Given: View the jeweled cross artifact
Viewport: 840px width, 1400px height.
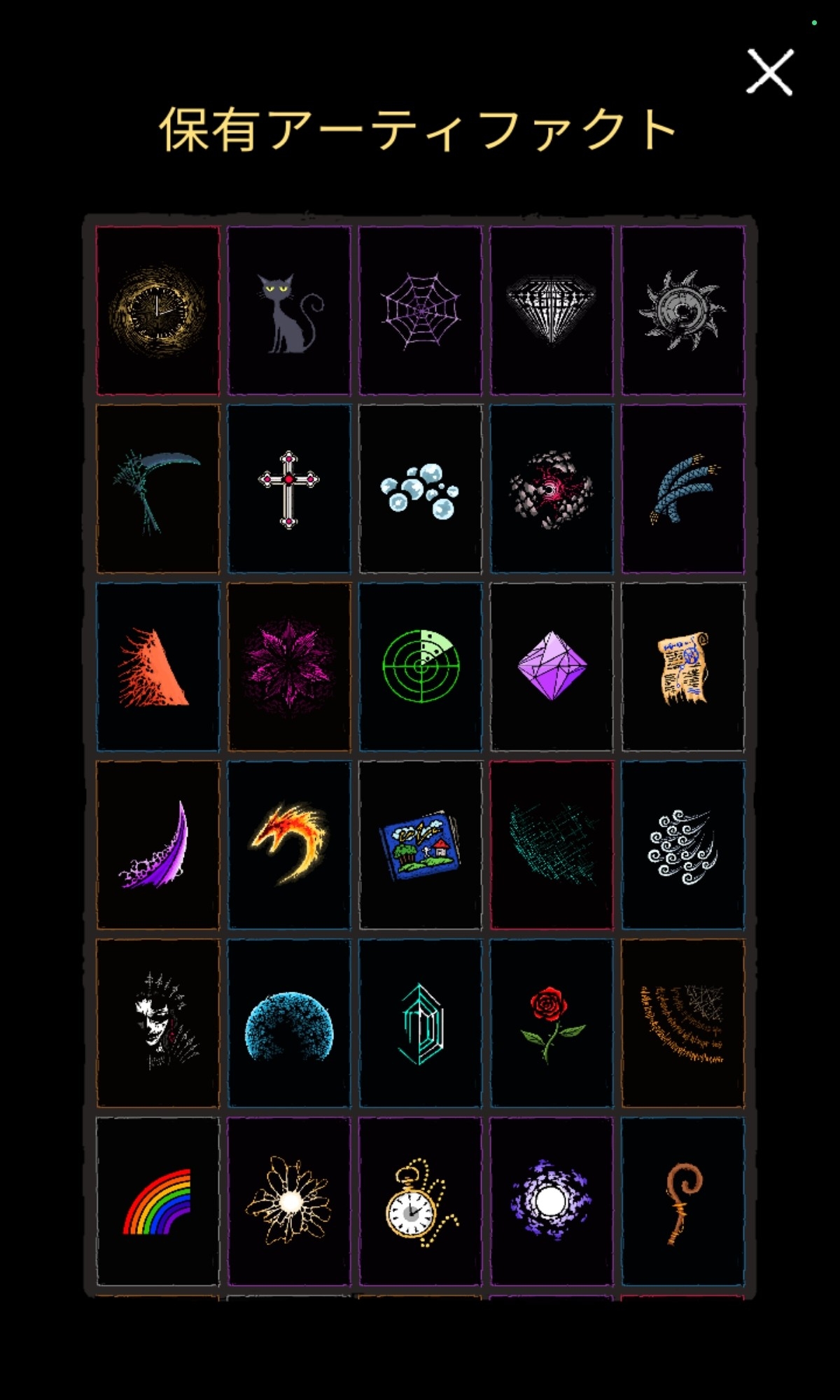Looking at the screenshot, I should tap(288, 489).
